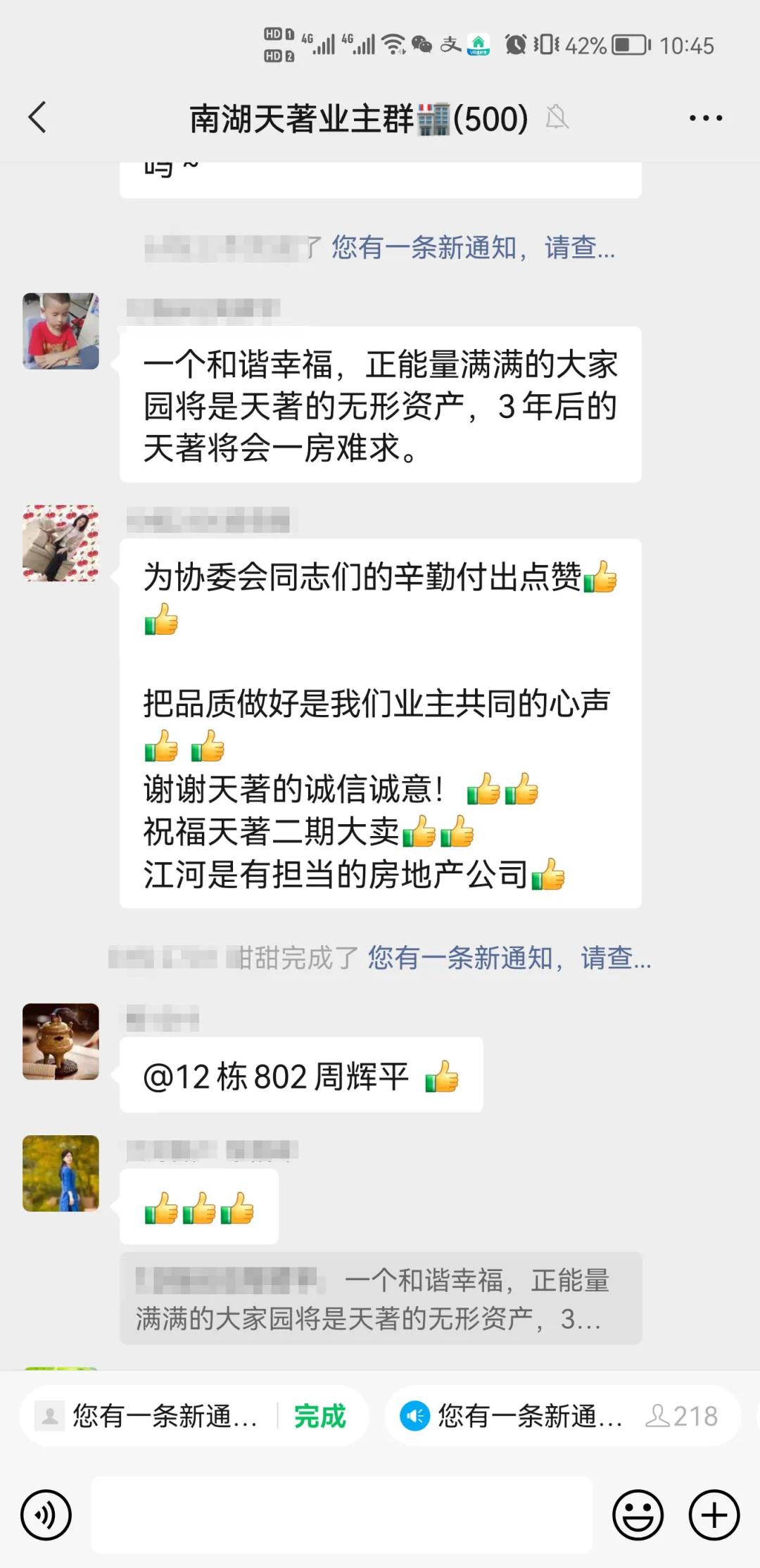Go back from the group chat
The image size is (760, 1568).
click(38, 118)
